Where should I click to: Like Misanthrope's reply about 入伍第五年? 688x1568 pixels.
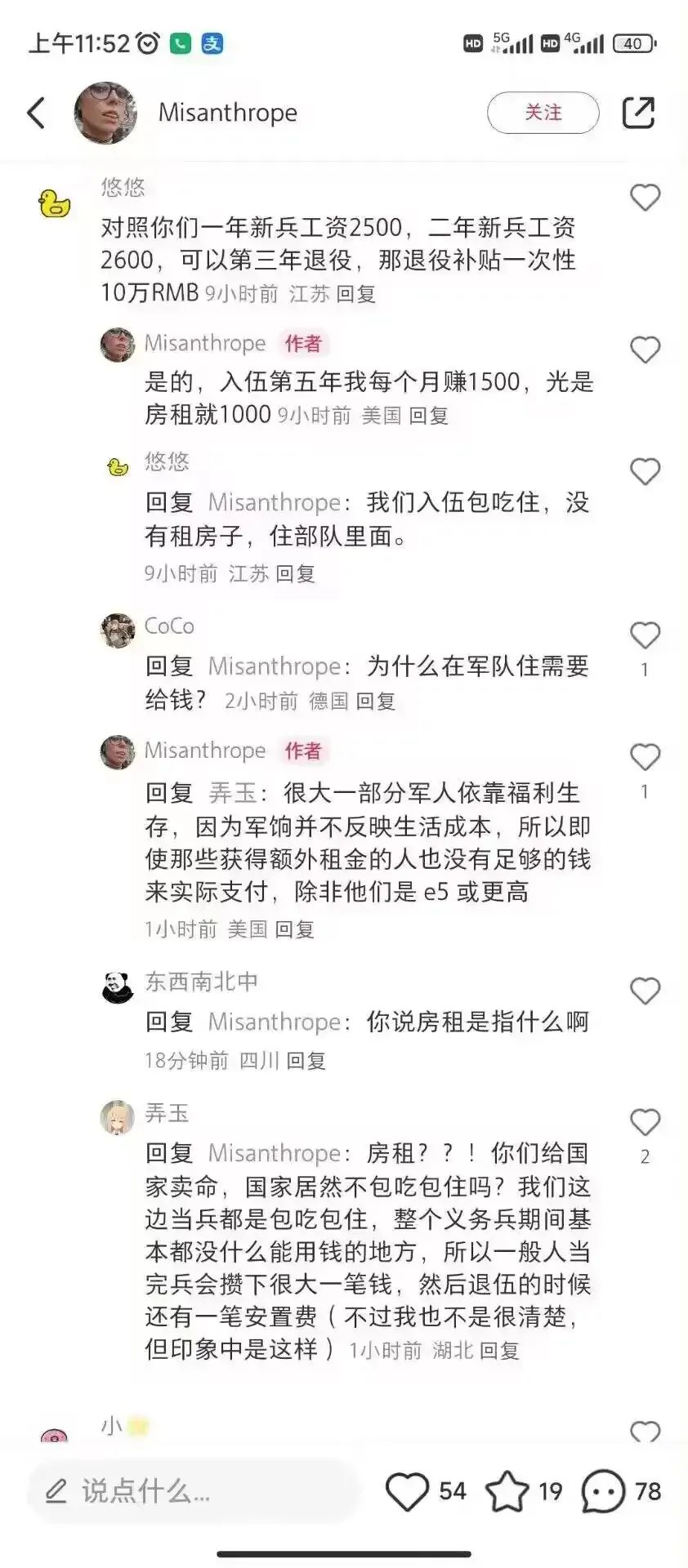(645, 350)
